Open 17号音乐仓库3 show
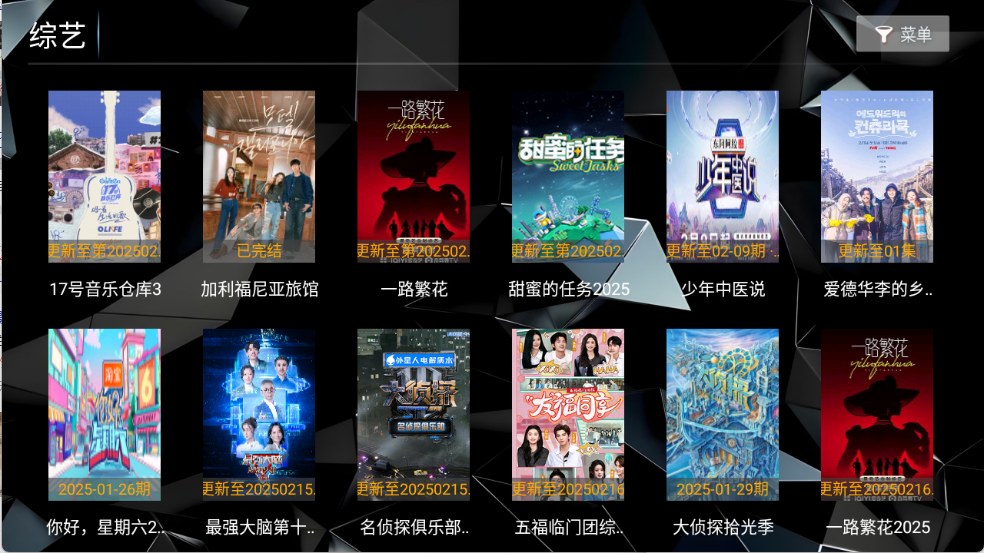The image size is (984, 553). (x=105, y=177)
